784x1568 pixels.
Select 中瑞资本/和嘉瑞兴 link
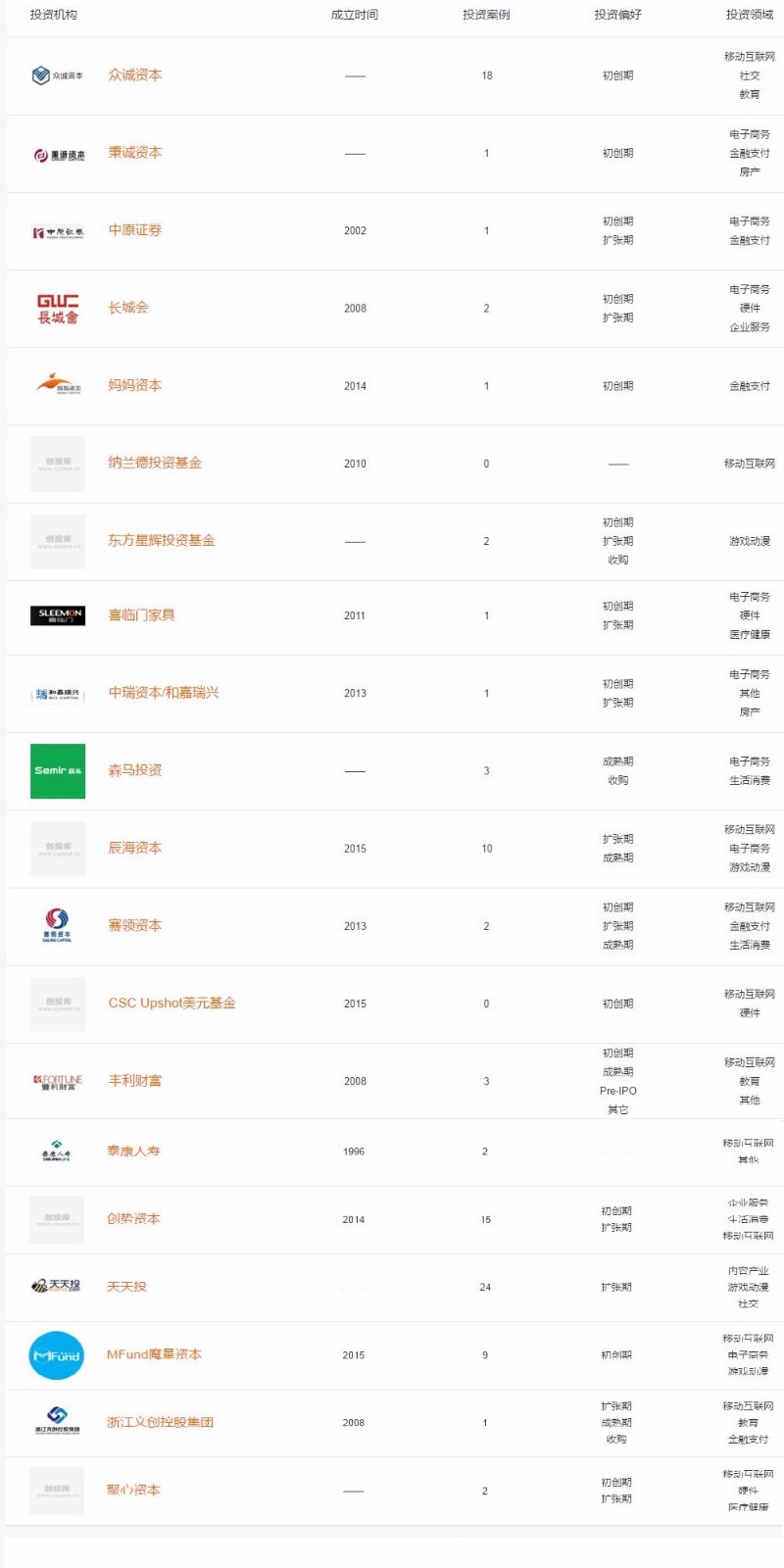[x=164, y=693]
